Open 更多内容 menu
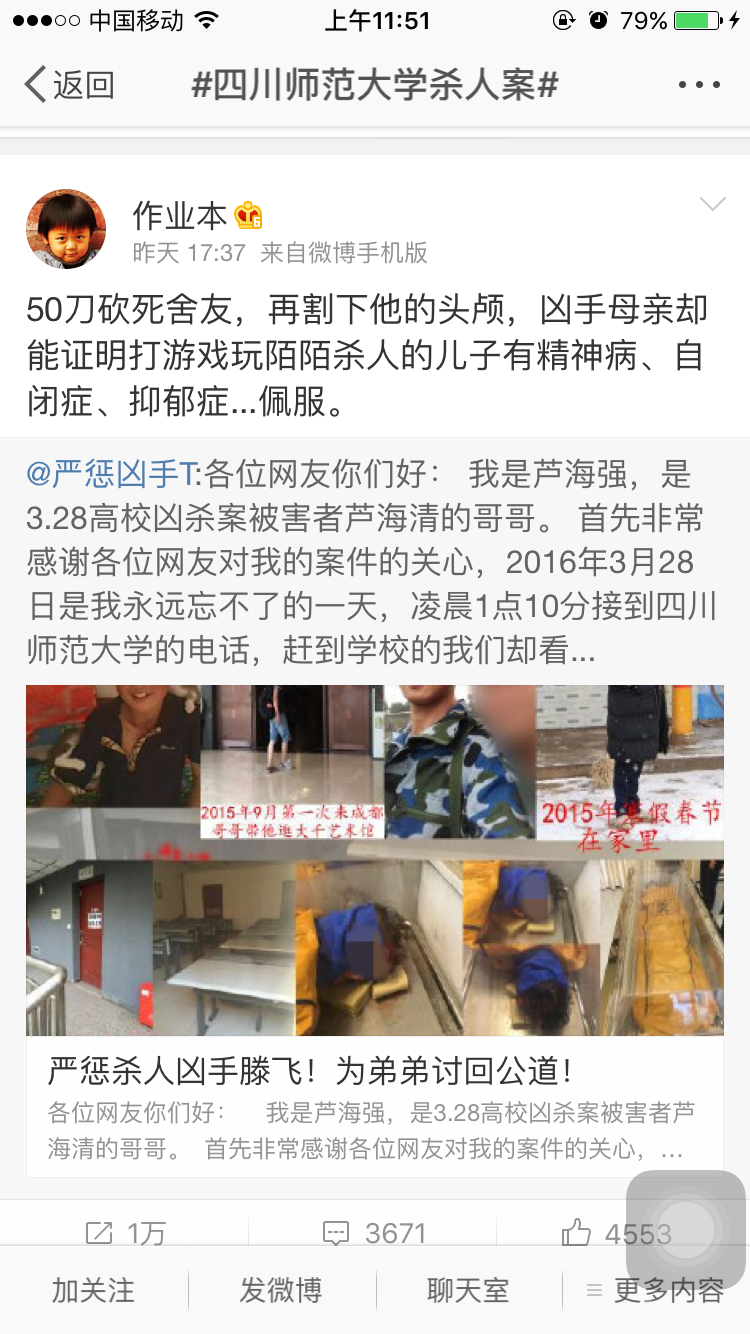This screenshot has width=750, height=1334. point(656,1291)
